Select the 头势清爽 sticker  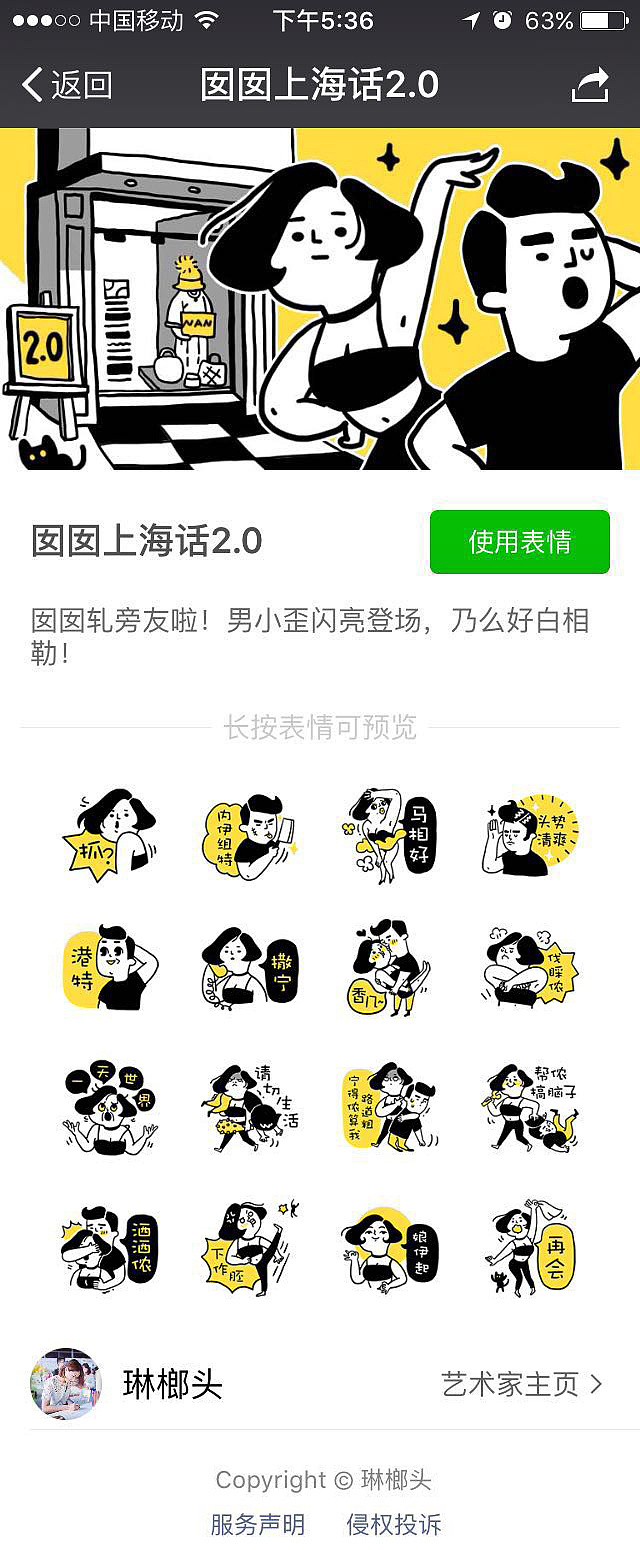tap(530, 834)
